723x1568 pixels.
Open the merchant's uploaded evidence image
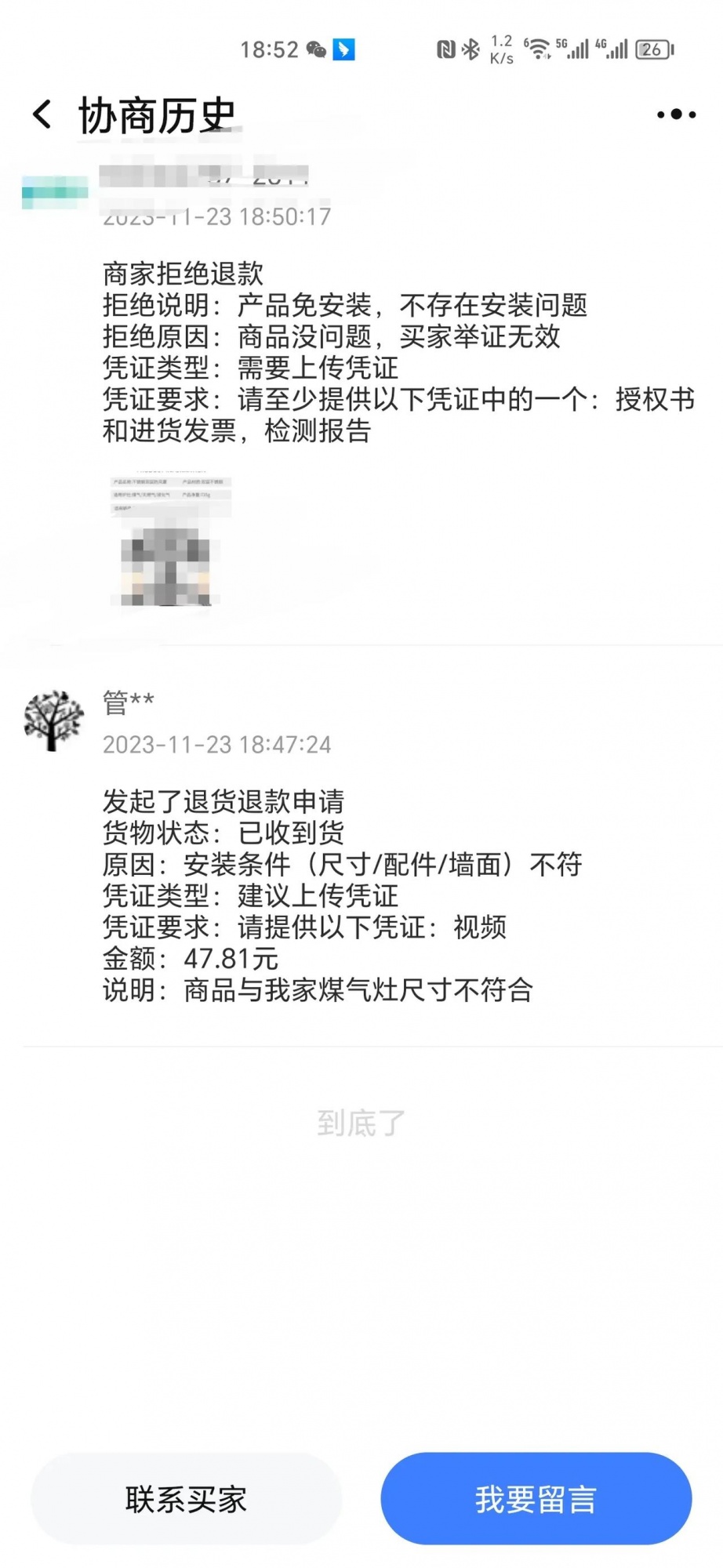tap(169, 539)
